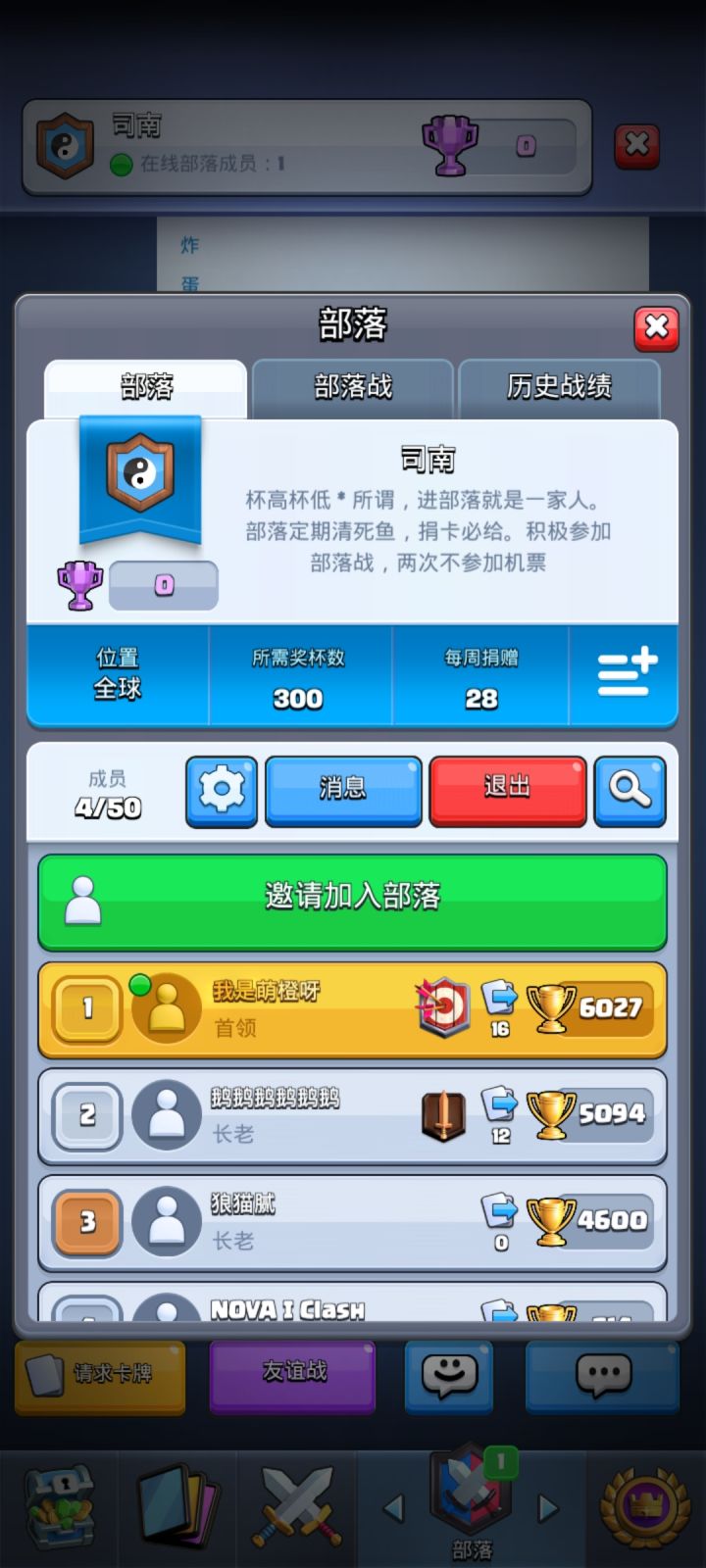Open member search with the magnifier icon
This screenshot has height=1568, width=706.
[630, 792]
